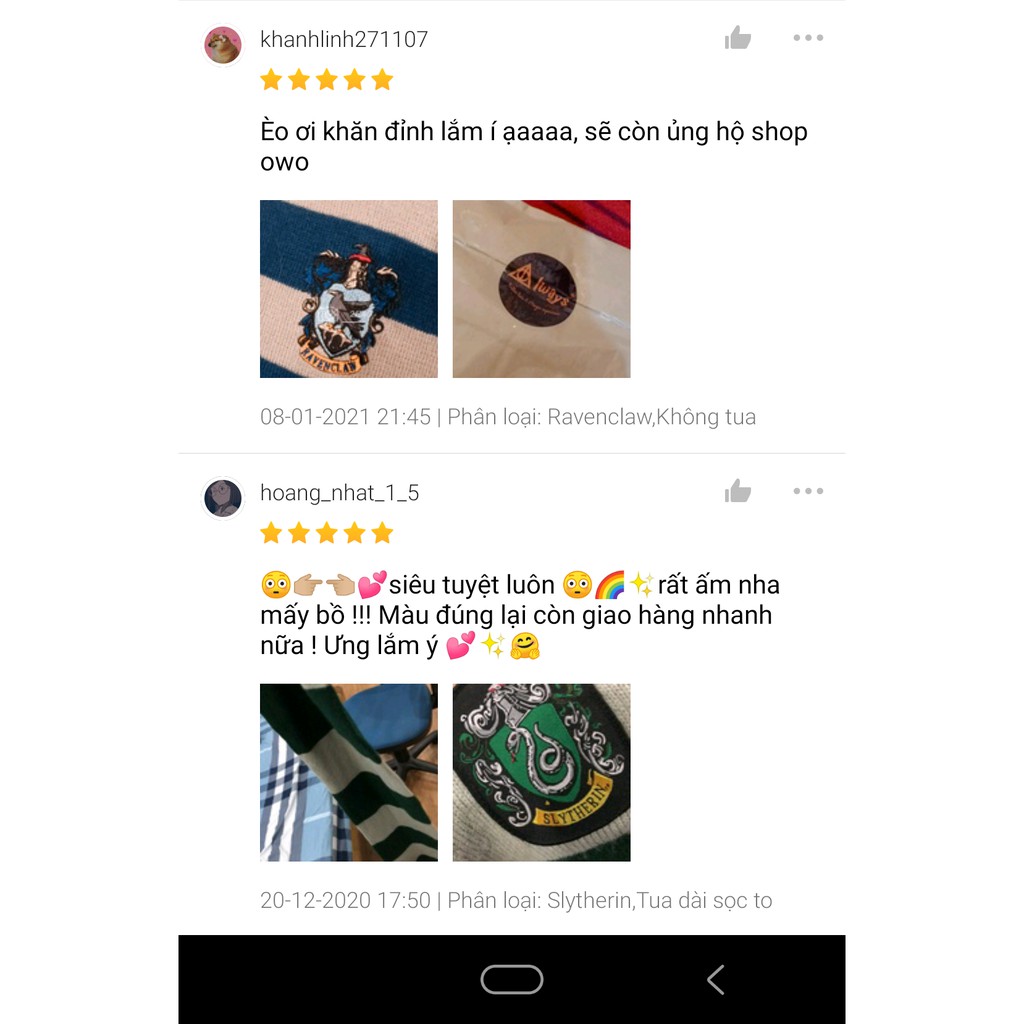View khanhlinh271107's profile avatar
Screen dimensions: 1024x1024
click(x=222, y=45)
